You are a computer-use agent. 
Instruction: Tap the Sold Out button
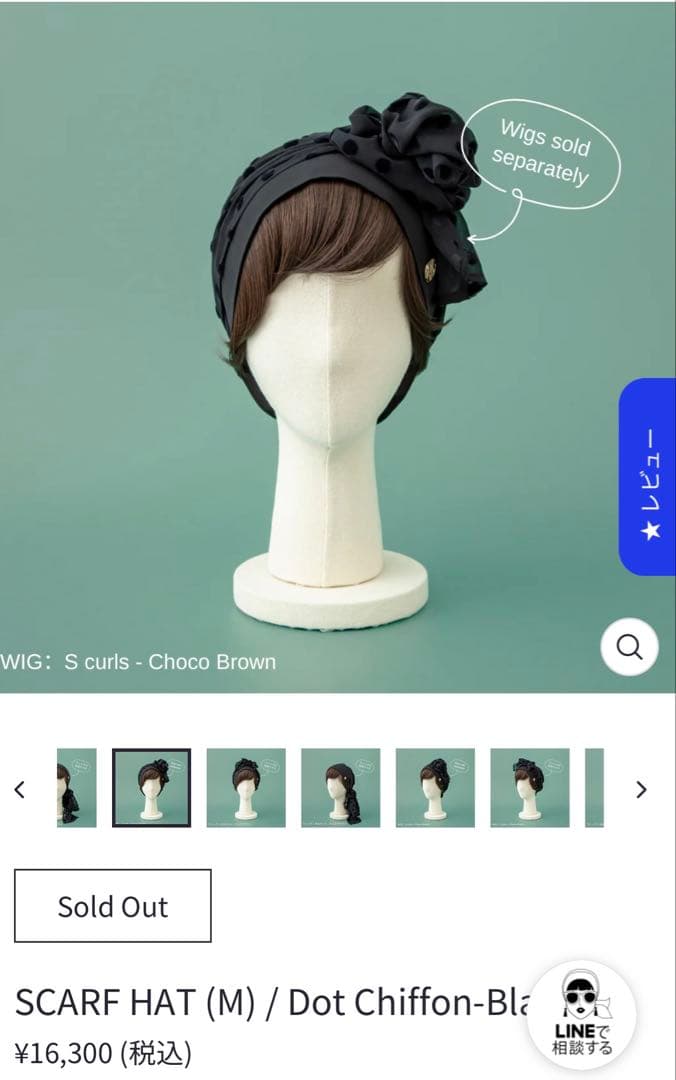[x=113, y=906]
